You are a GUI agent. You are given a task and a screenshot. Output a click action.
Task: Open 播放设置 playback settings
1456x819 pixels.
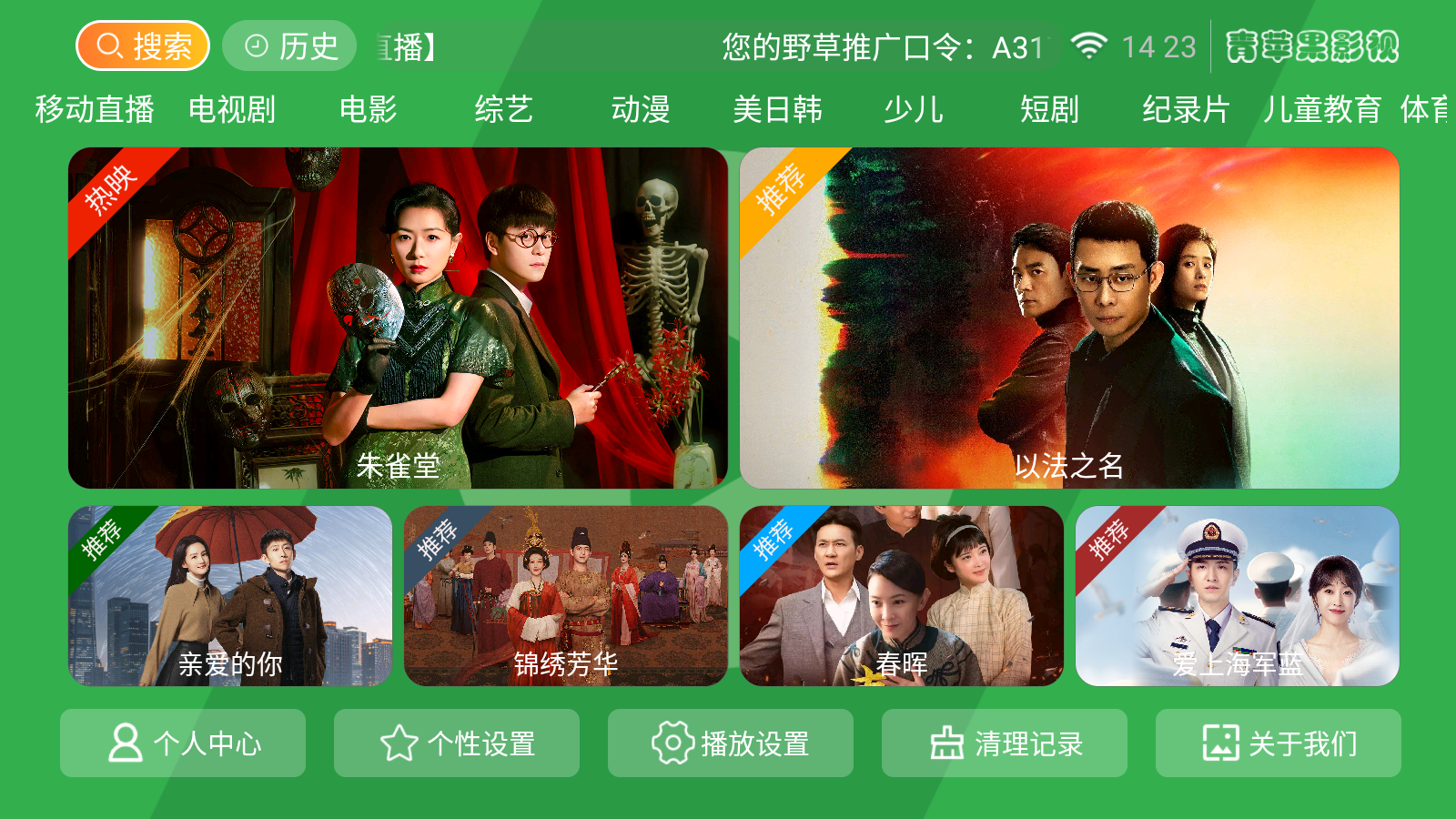point(731,743)
